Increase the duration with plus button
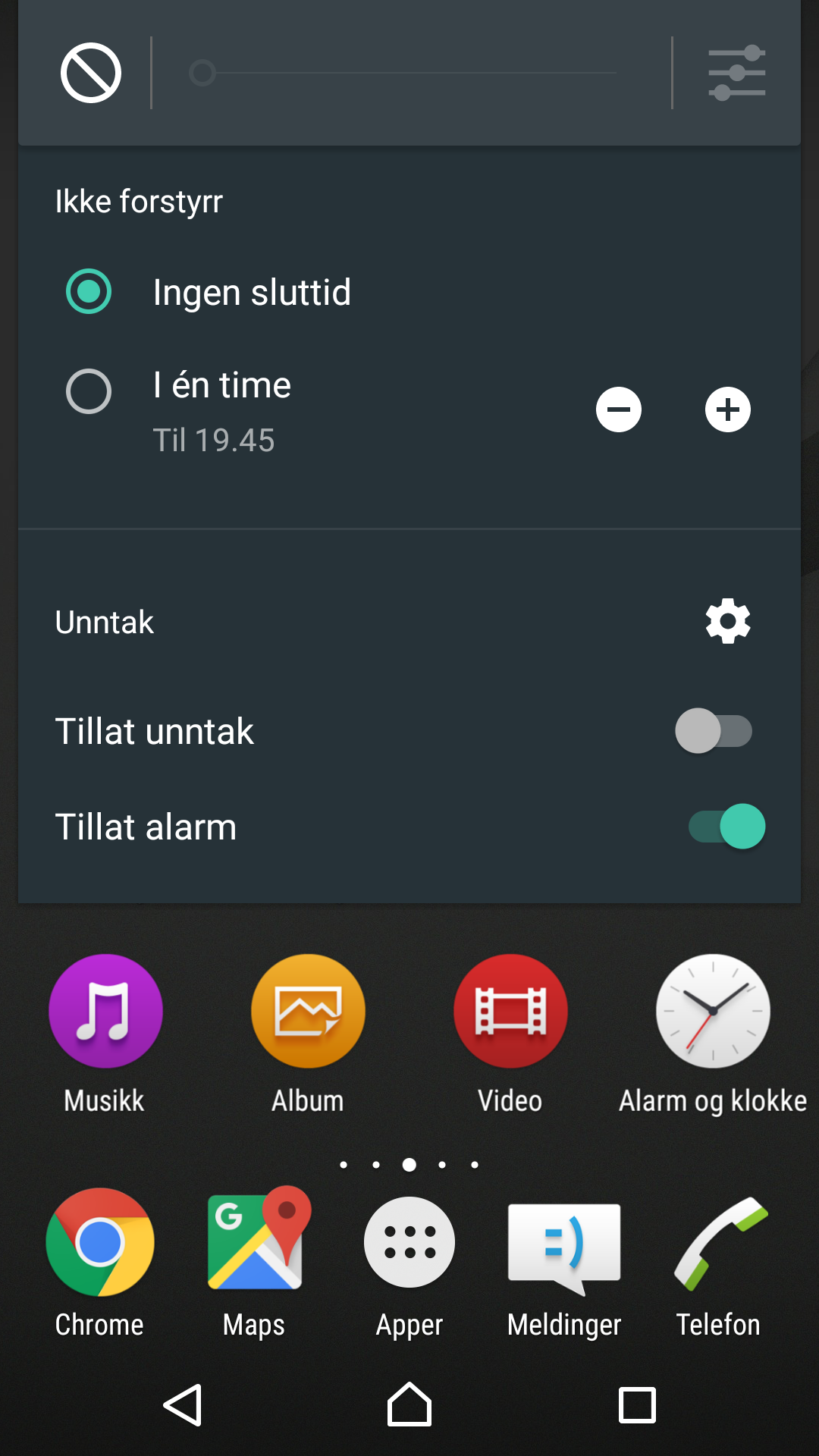The image size is (819, 1456). tap(728, 409)
